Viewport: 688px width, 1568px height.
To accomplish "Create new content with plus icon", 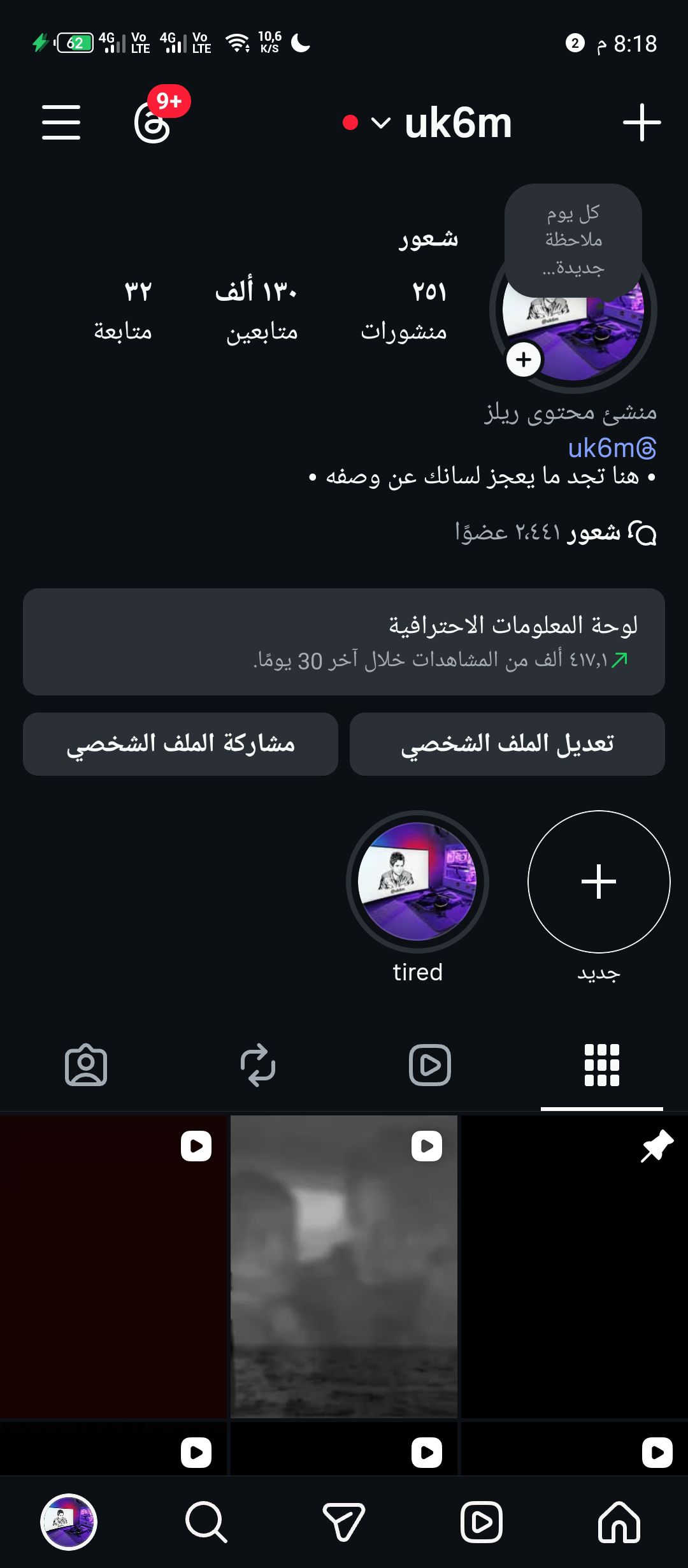I will click(x=641, y=122).
